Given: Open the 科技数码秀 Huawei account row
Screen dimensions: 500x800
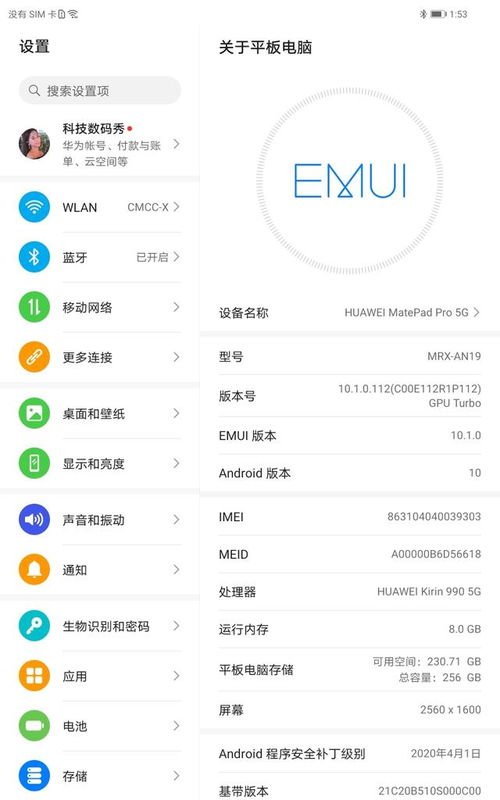Looking at the screenshot, I should [100, 144].
